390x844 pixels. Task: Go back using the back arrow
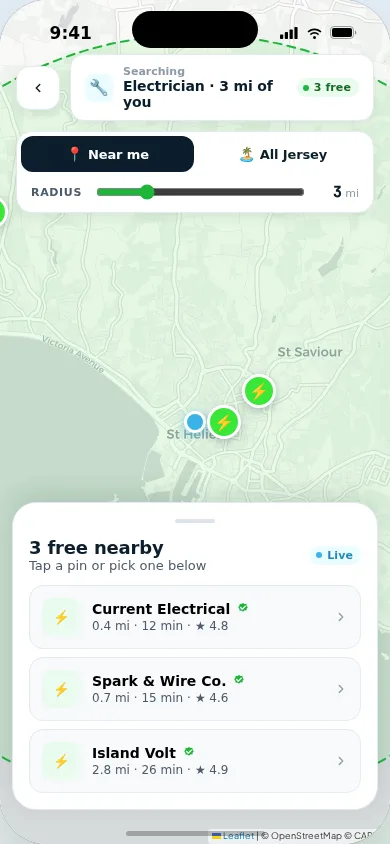click(x=38, y=88)
